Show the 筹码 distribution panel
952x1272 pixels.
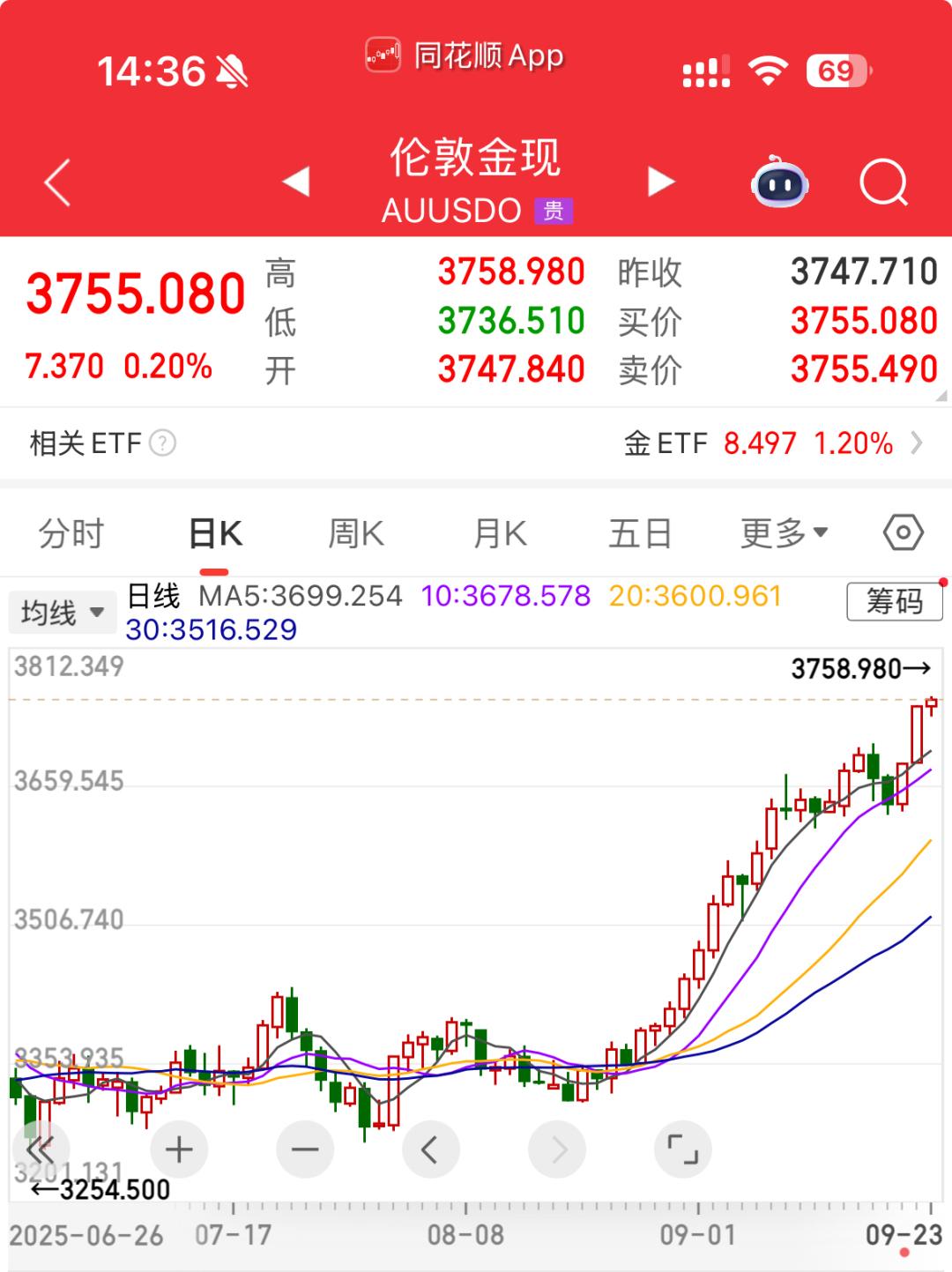[894, 602]
